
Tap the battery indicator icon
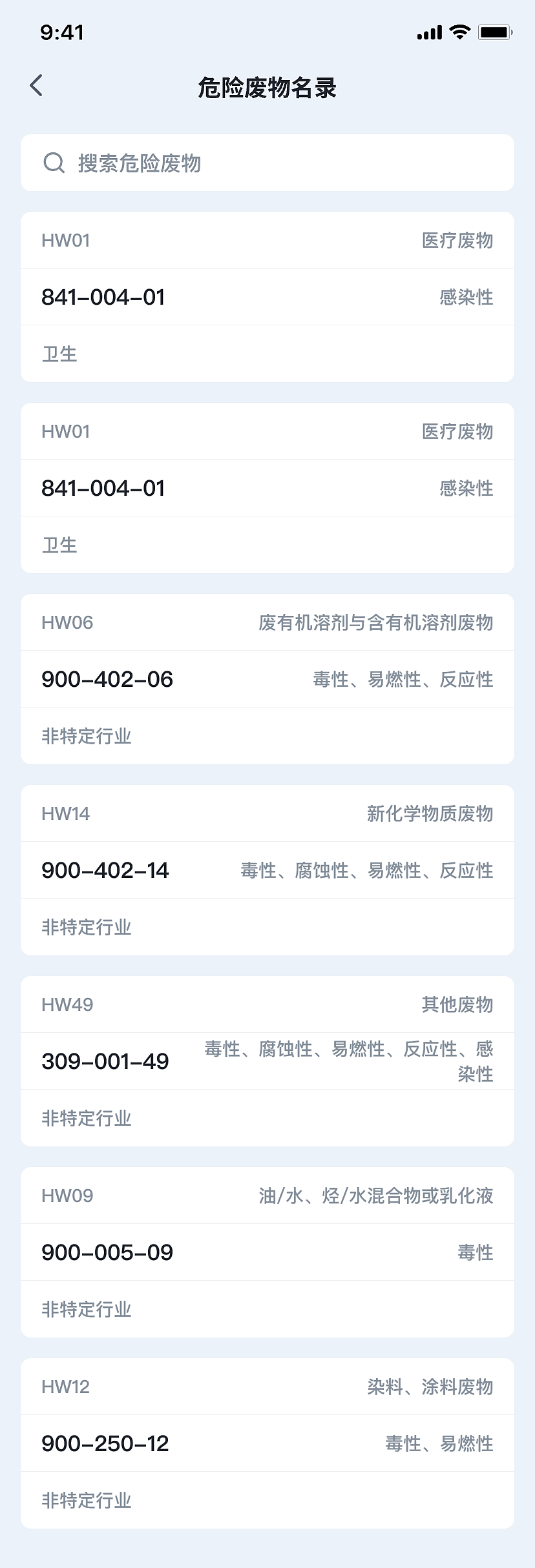[492, 31]
